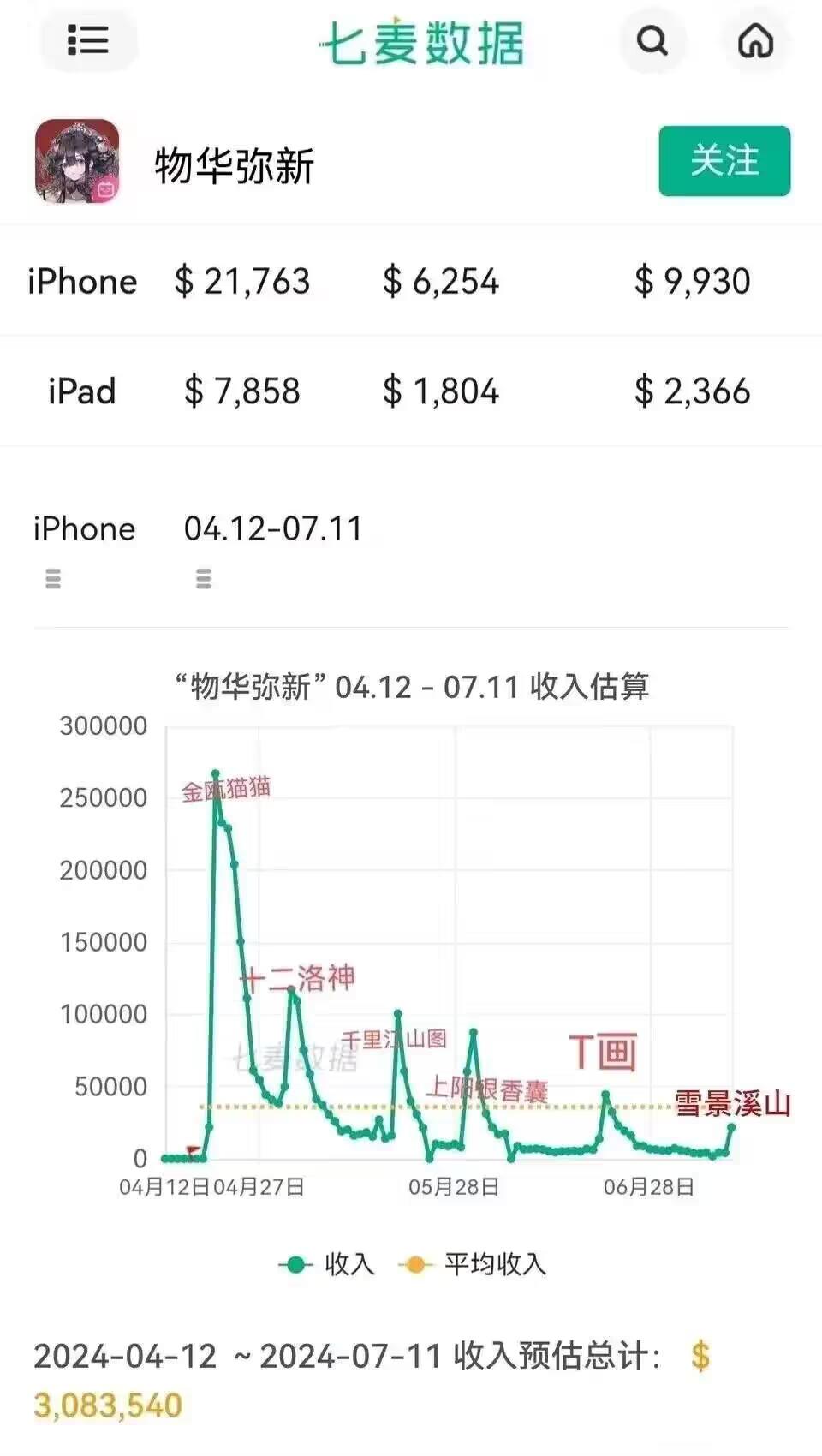Click the 金瓯猫猫 peak point on the chart

pos(216,773)
